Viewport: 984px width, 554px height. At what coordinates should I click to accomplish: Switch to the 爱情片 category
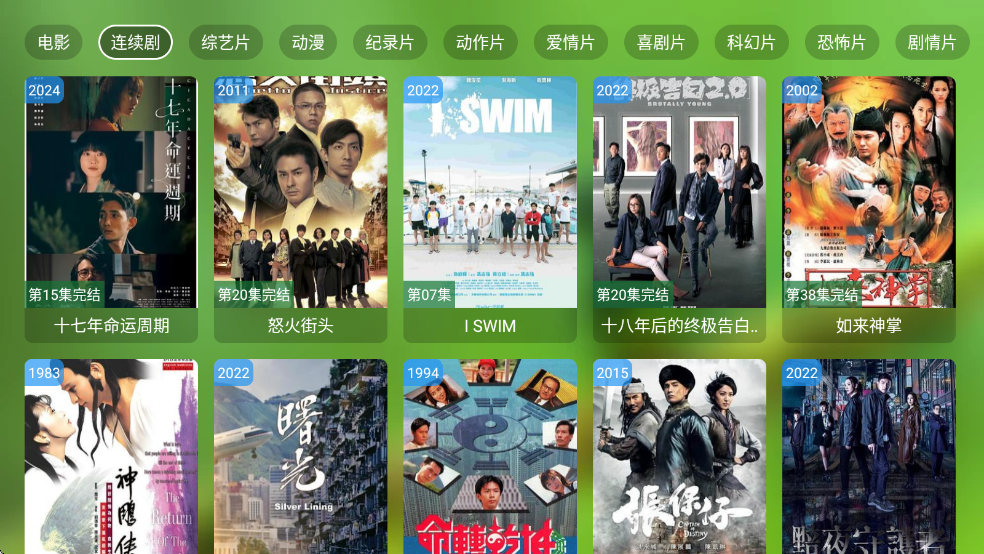pyautogui.click(x=570, y=43)
